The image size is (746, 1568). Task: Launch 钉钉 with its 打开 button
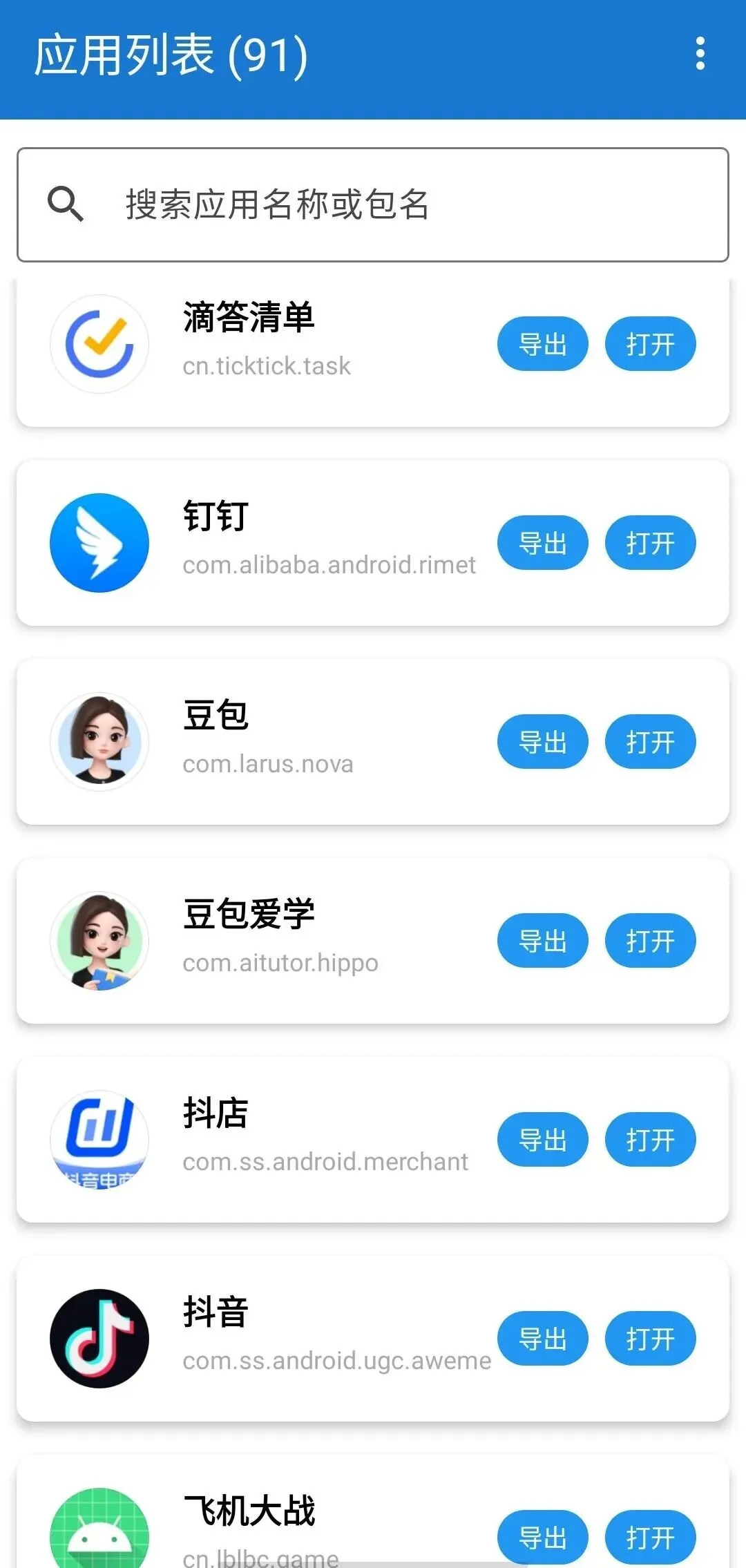click(650, 543)
